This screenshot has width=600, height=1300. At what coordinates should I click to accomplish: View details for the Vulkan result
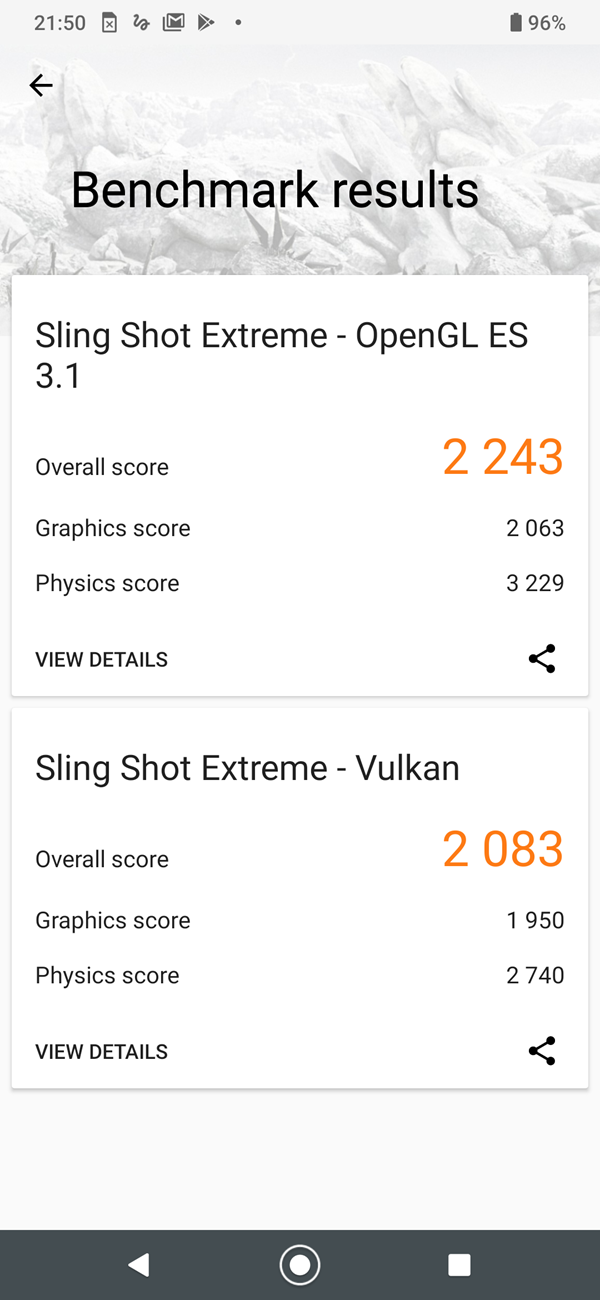[102, 1052]
